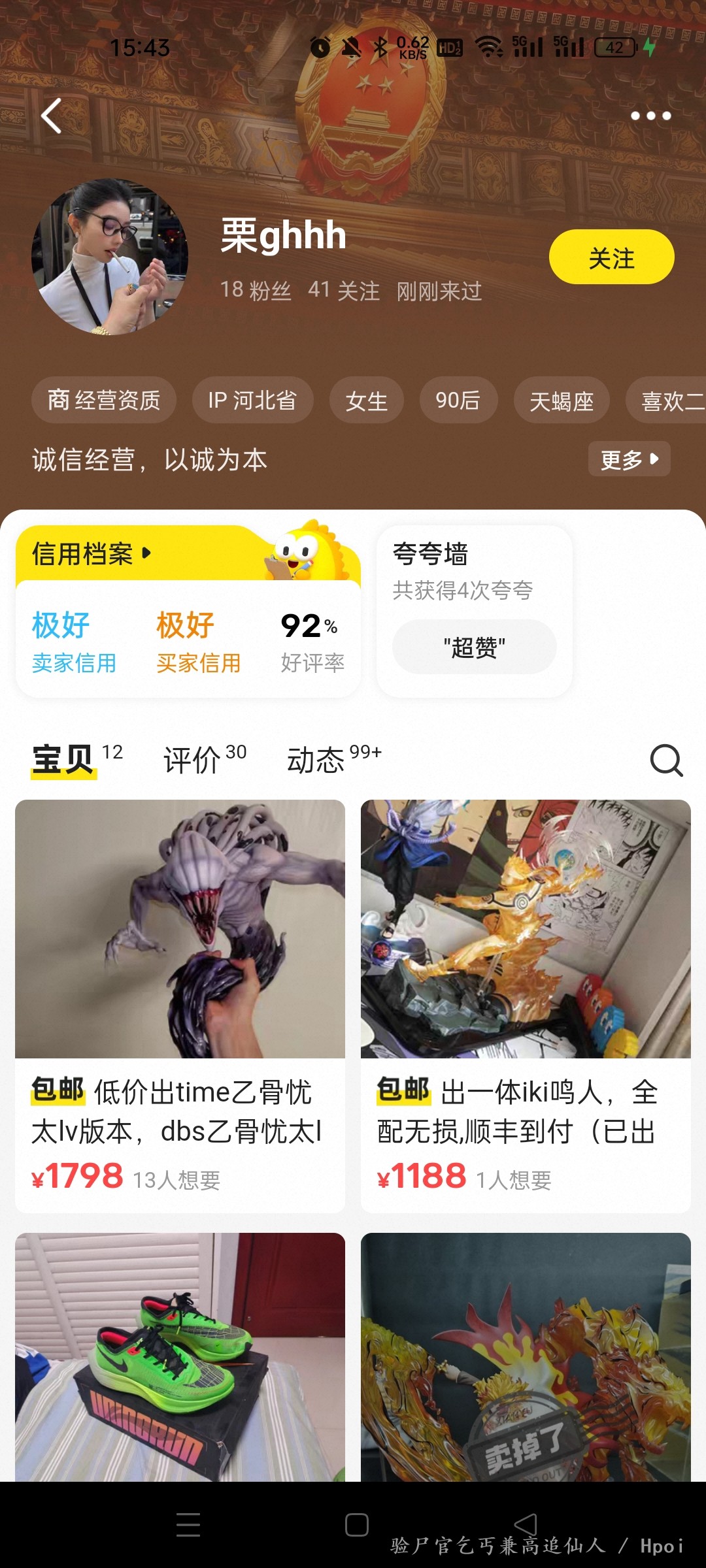Open the sold 卖掉了 figure listing

pos(526,1359)
